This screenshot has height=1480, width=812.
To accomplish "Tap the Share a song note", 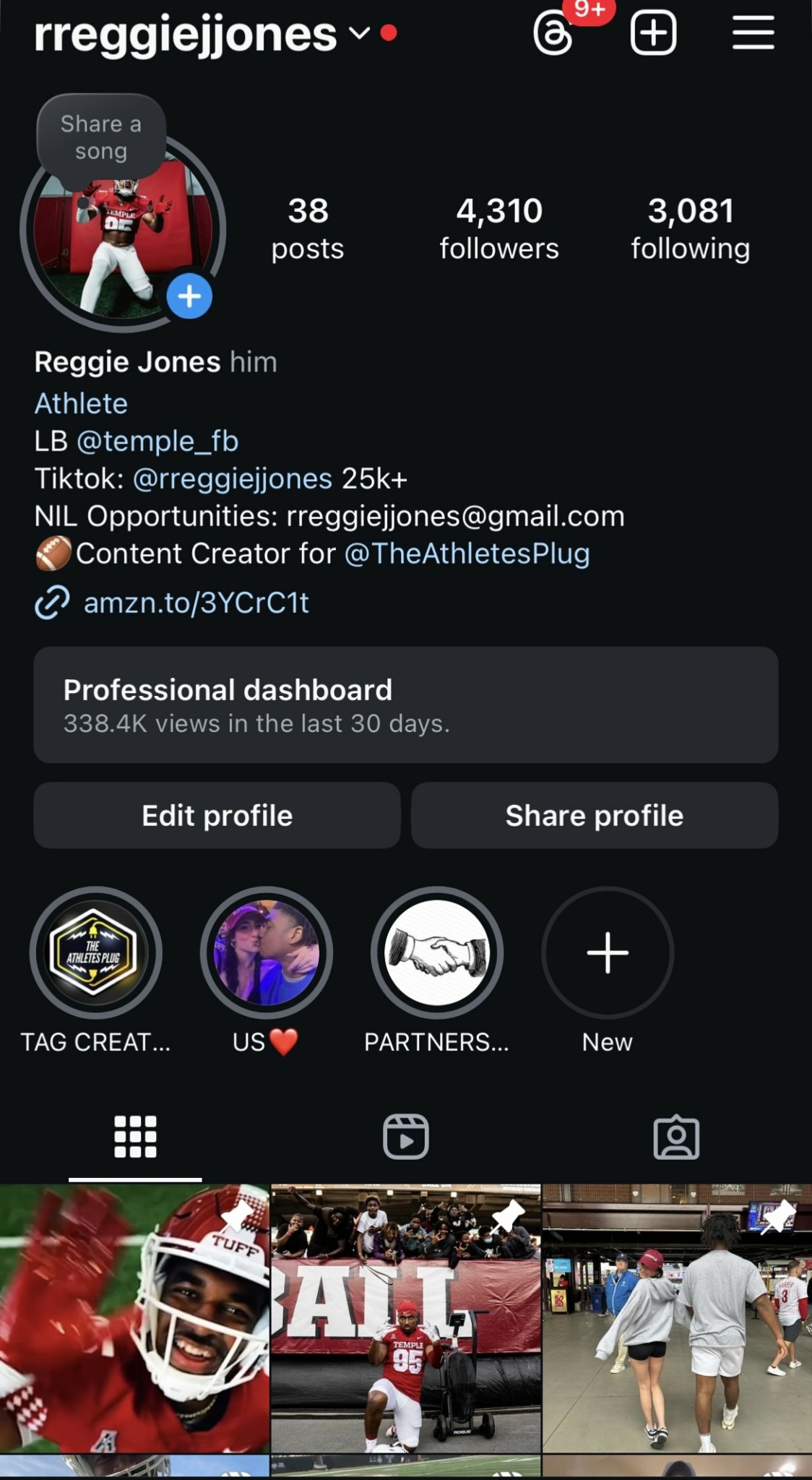I will [101, 137].
